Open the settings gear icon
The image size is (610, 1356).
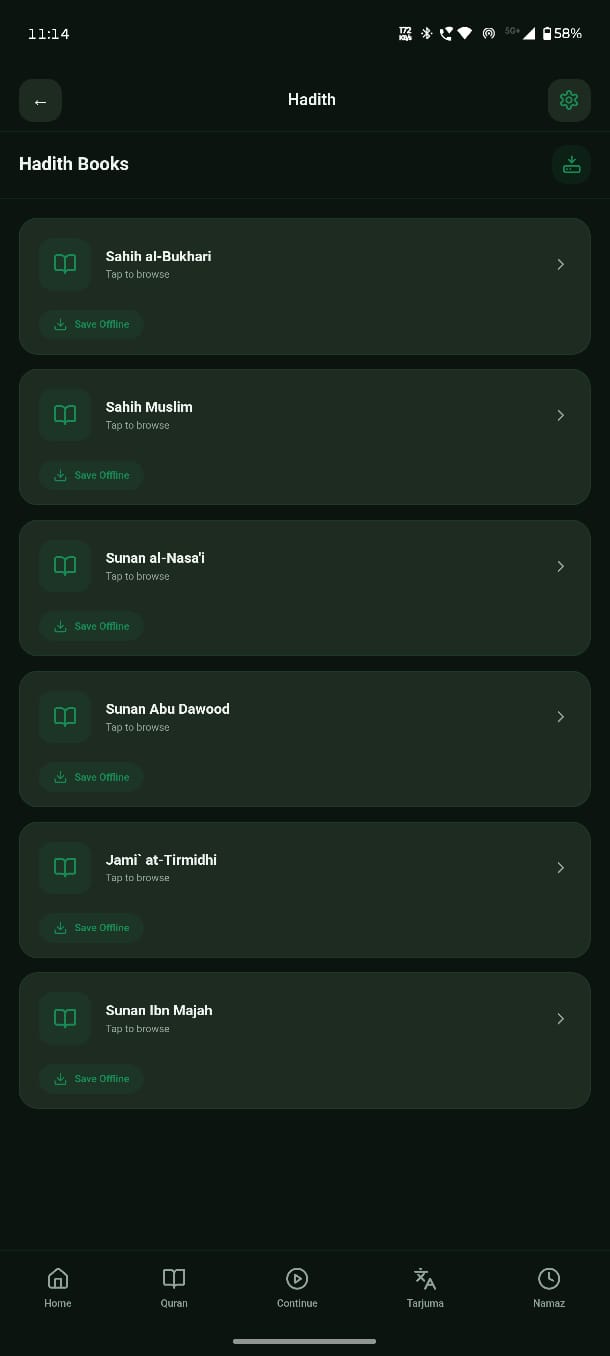569,100
